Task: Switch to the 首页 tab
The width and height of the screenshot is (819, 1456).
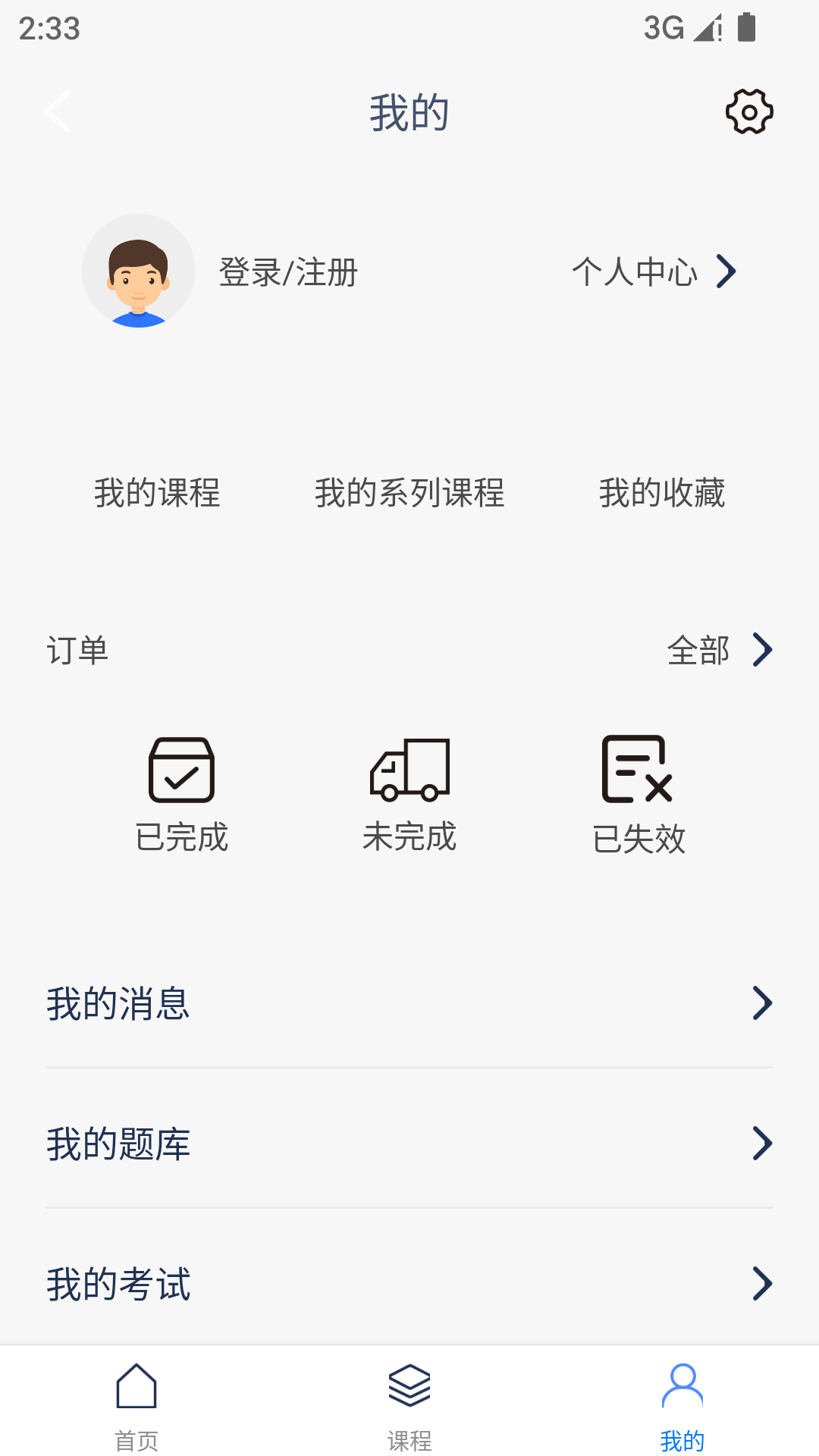Action: coord(136,1405)
